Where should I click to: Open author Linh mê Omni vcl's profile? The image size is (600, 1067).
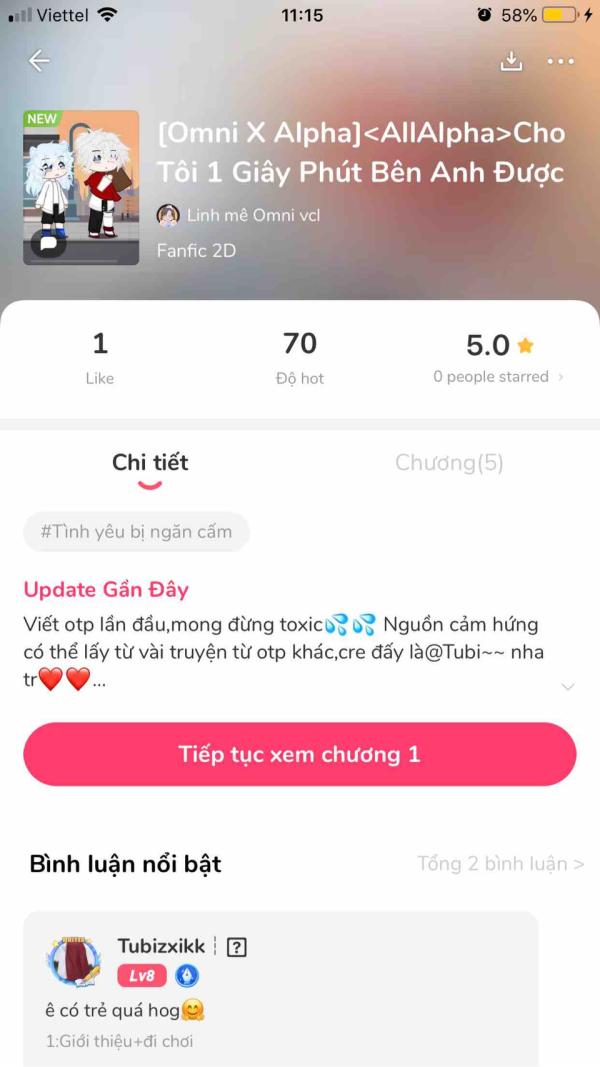pos(238,216)
